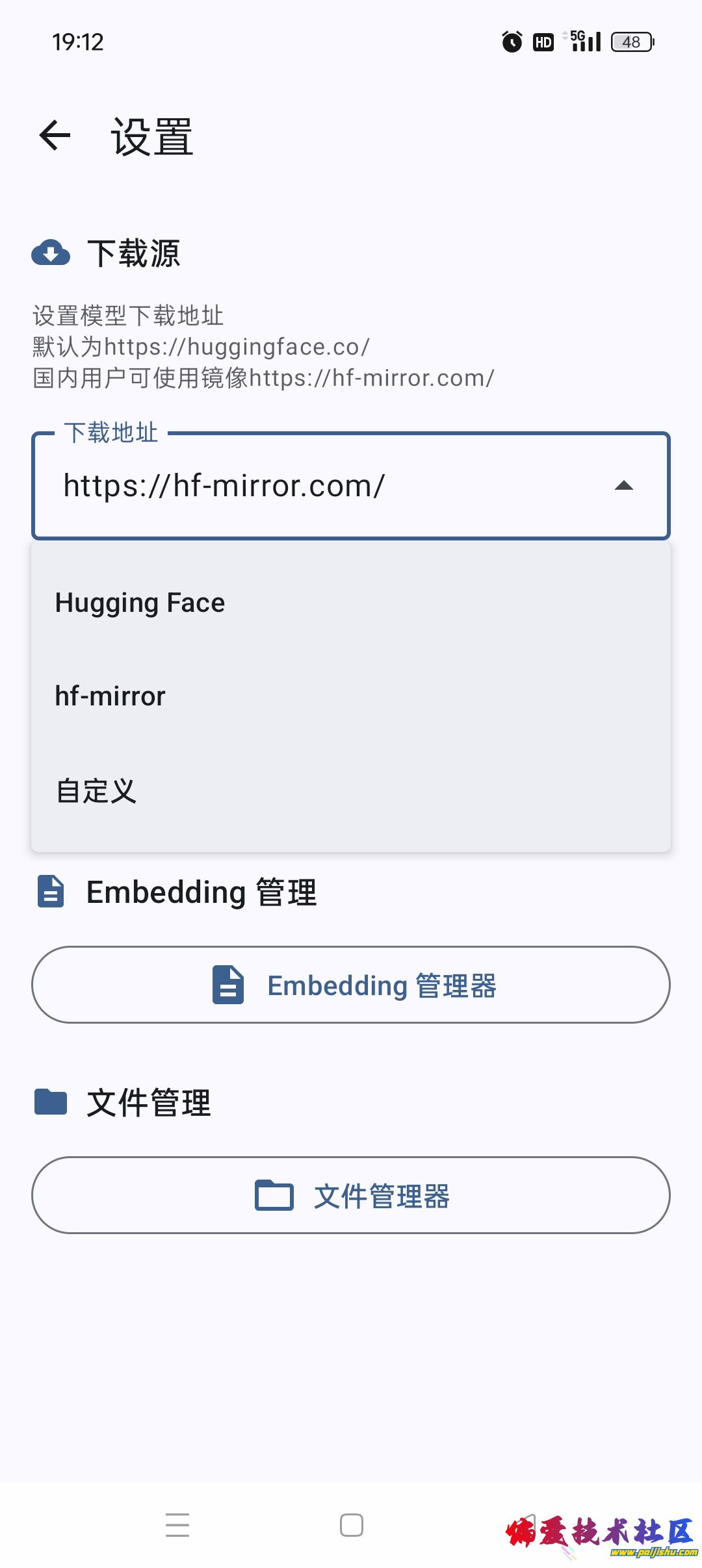Open the system recent apps menu
Screen dimensions: 702x1568
pyautogui.click(x=177, y=1524)
